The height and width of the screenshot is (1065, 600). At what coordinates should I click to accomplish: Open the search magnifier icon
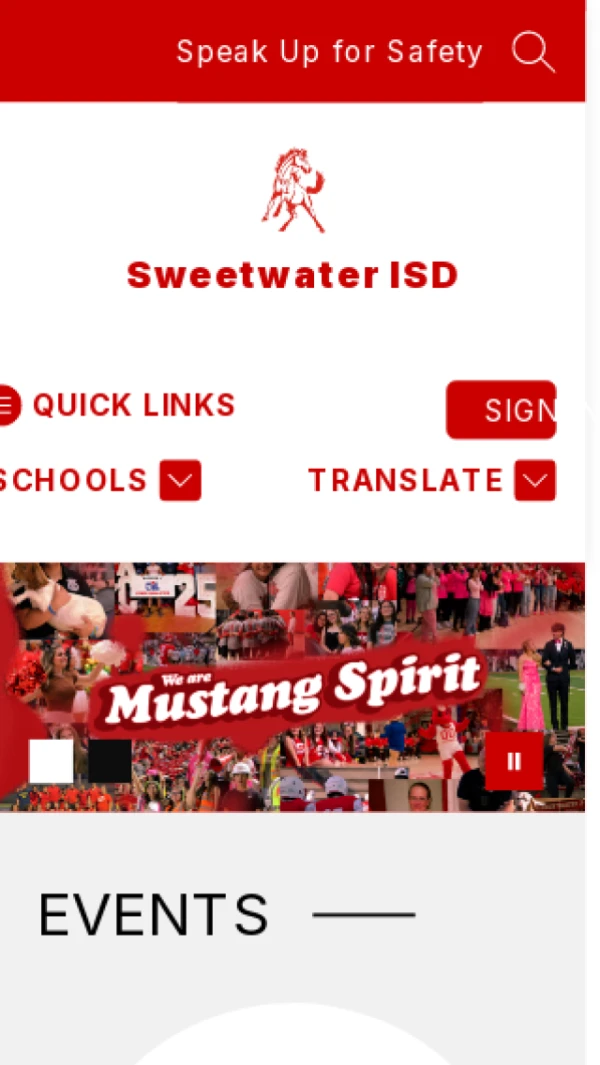pos(533,52)
